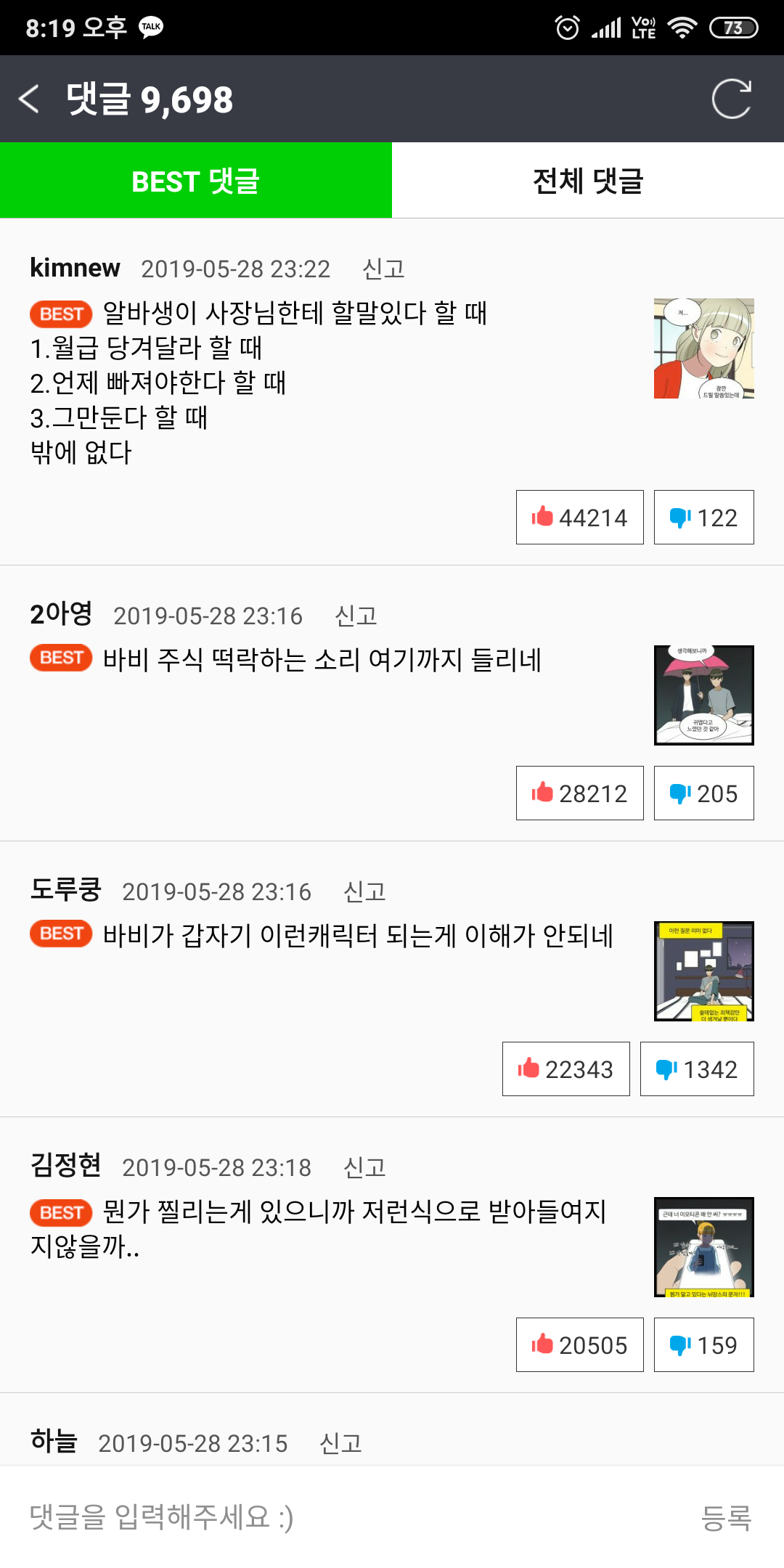Dislike 김정현's comment showing 159

(703, 1345)
